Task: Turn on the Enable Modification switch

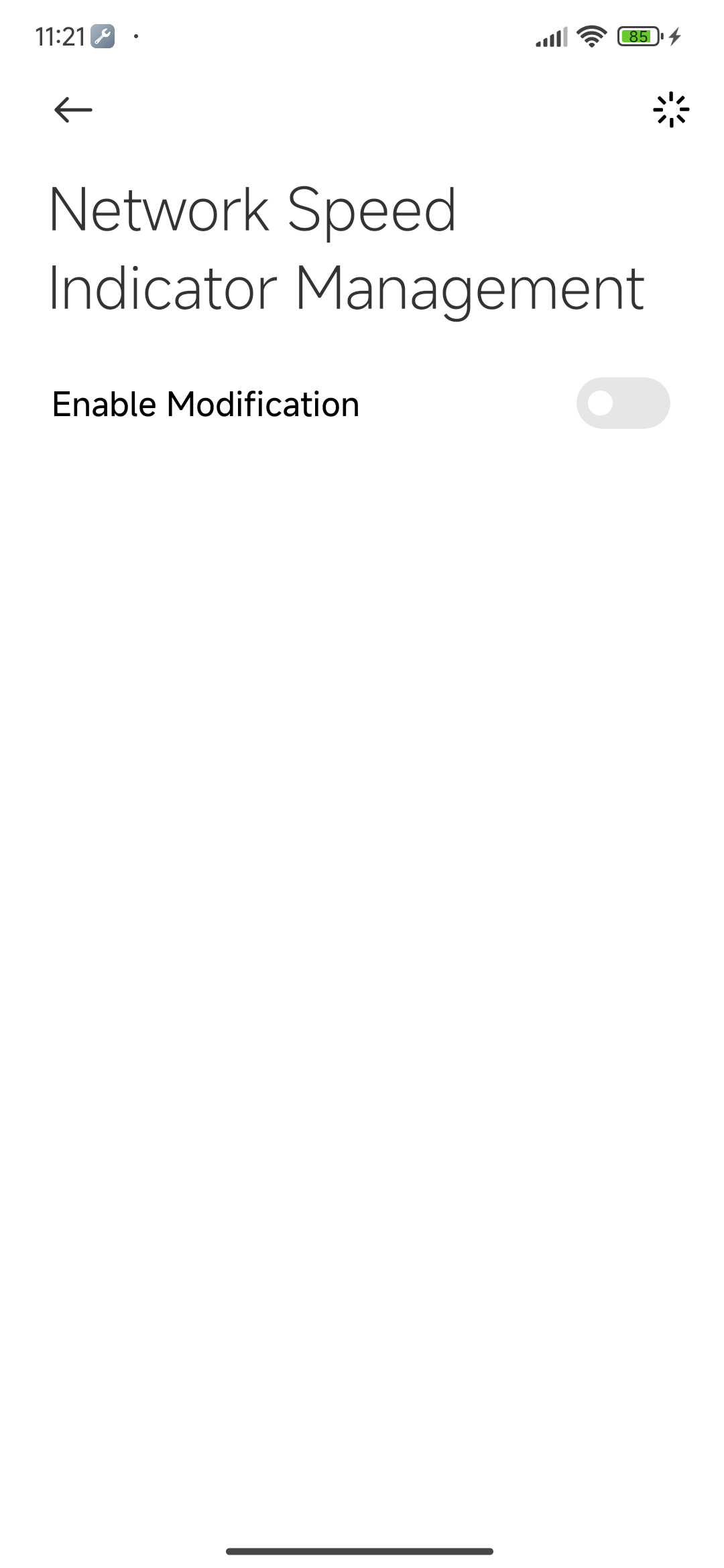Action: pyautogui.click(x=623, y=403)
